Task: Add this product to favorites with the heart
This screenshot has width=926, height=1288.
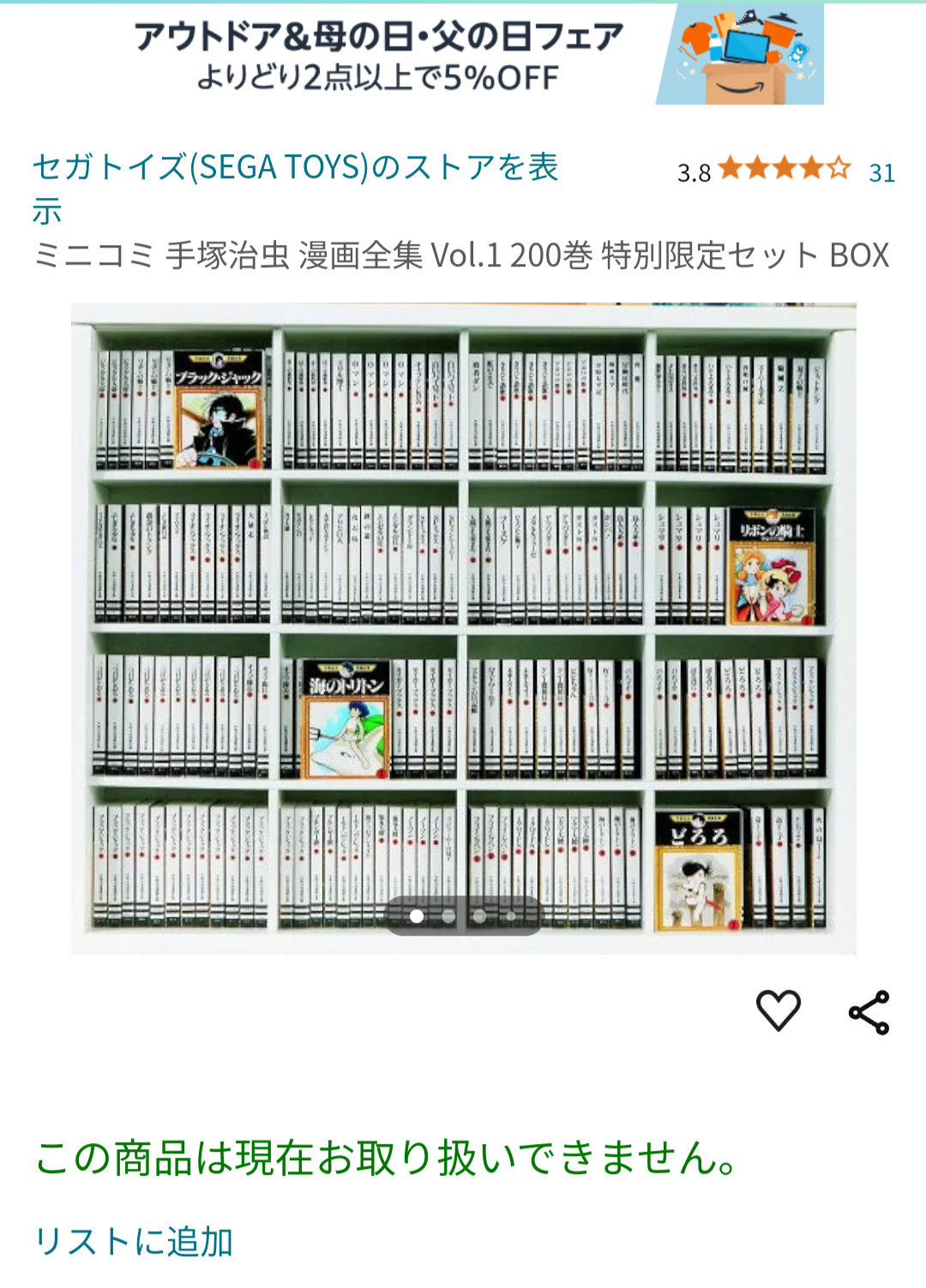Action: [x=778, y=1011]
